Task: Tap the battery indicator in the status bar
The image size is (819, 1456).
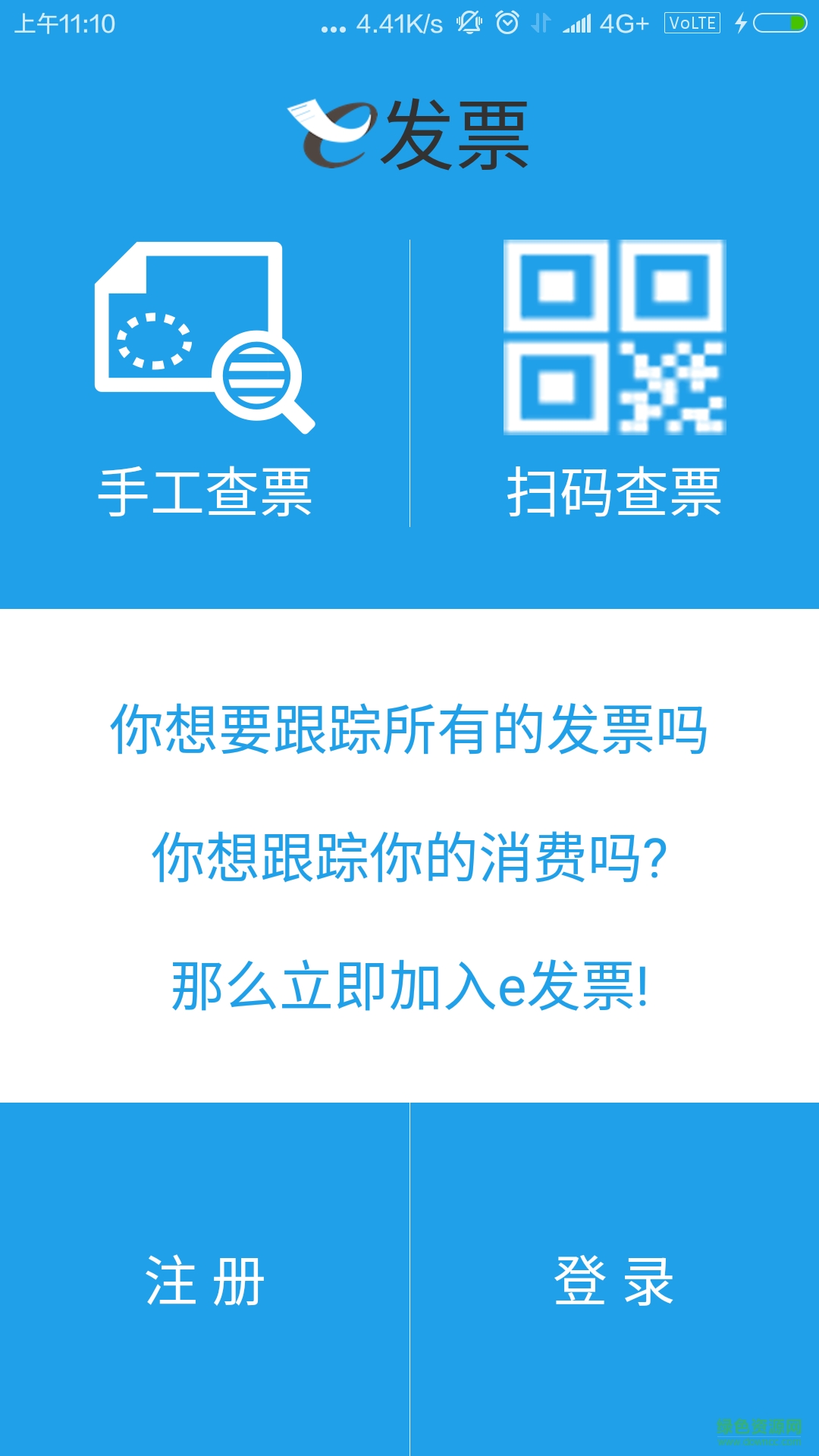Action: tap(781, 21)
